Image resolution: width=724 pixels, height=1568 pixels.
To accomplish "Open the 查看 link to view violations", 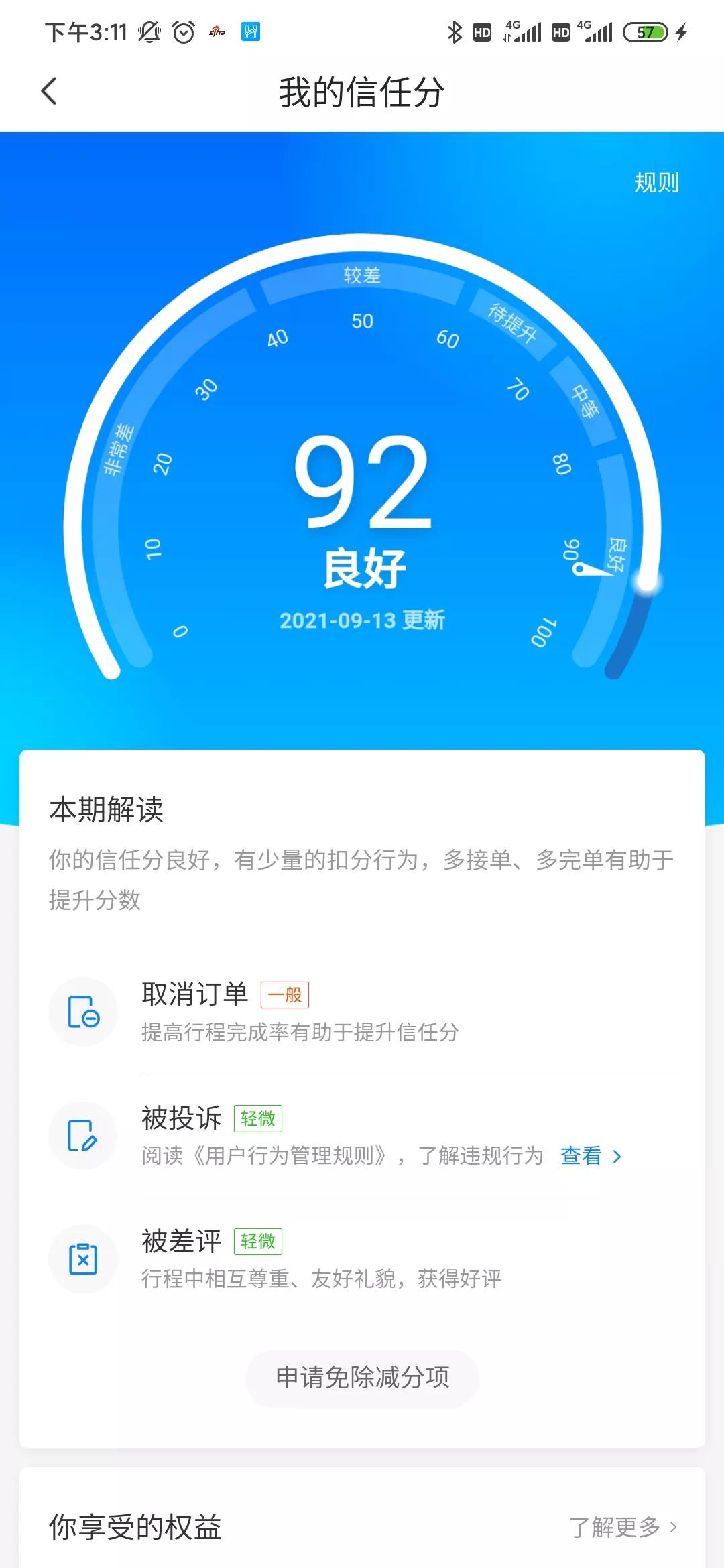I will (581, 1156).
